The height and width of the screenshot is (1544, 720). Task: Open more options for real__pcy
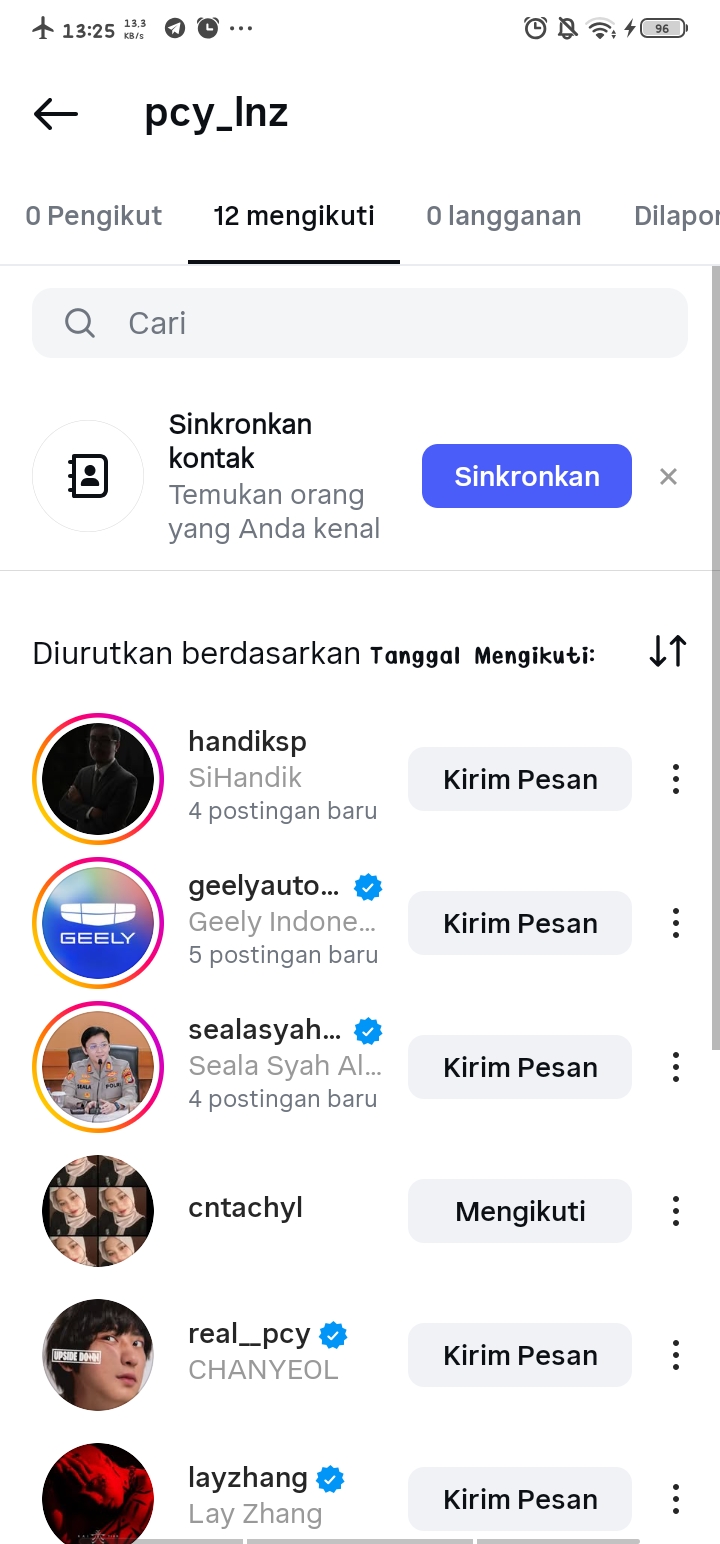coord(676,1355)
